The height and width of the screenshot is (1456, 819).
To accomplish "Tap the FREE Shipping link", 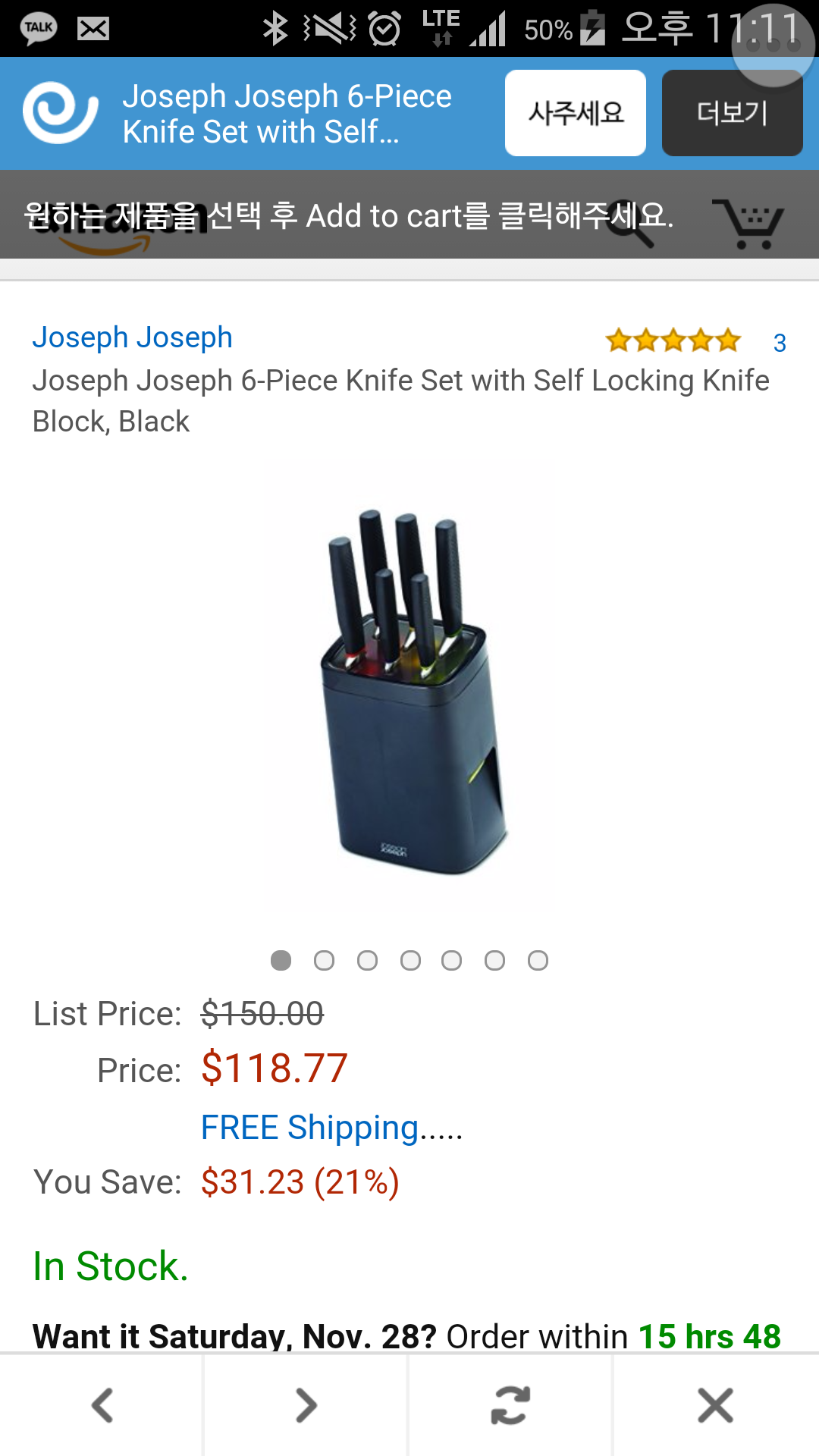I will pyautogui.click(x=331, y=1128).
